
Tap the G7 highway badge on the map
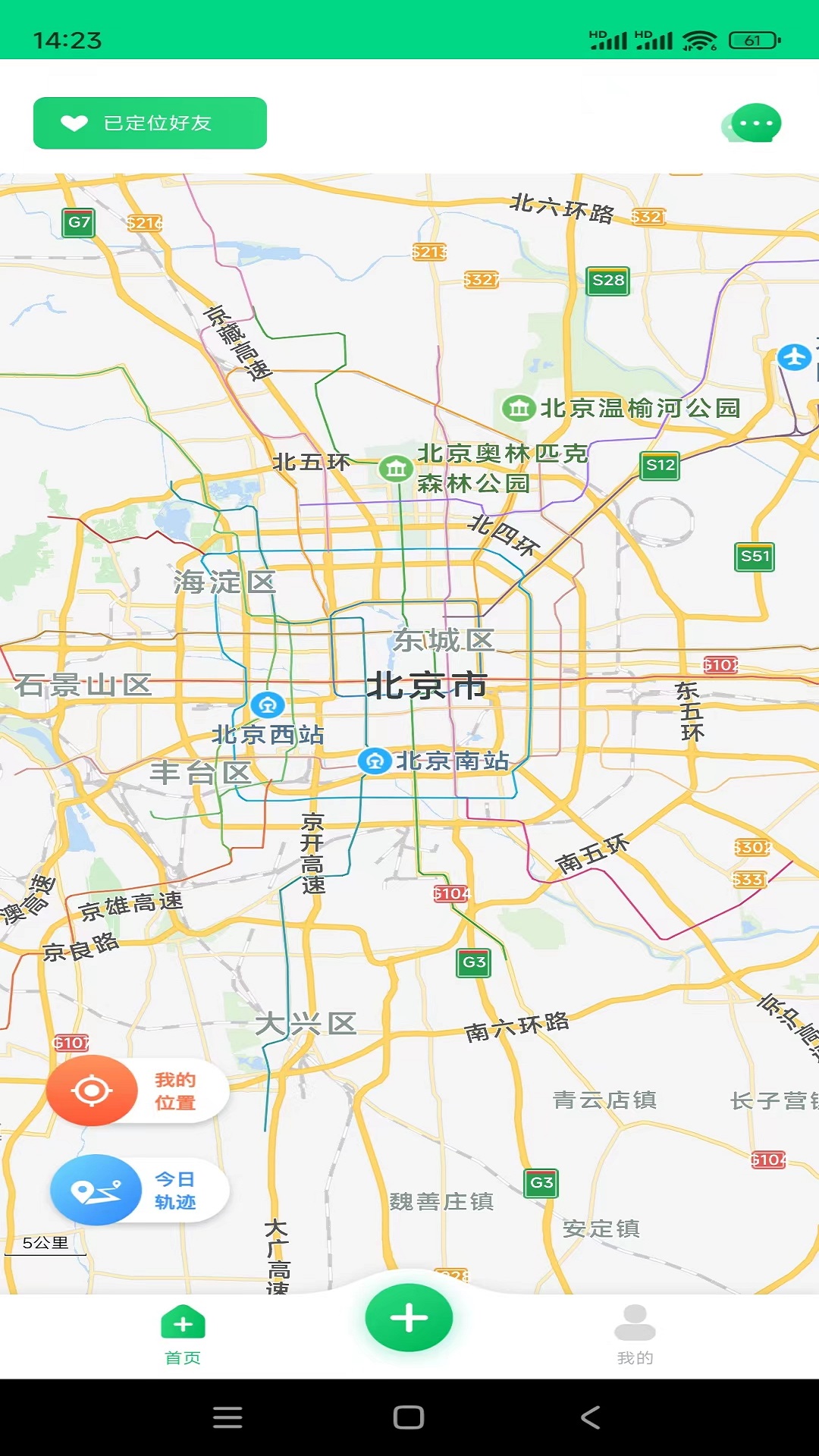(78, 224)
